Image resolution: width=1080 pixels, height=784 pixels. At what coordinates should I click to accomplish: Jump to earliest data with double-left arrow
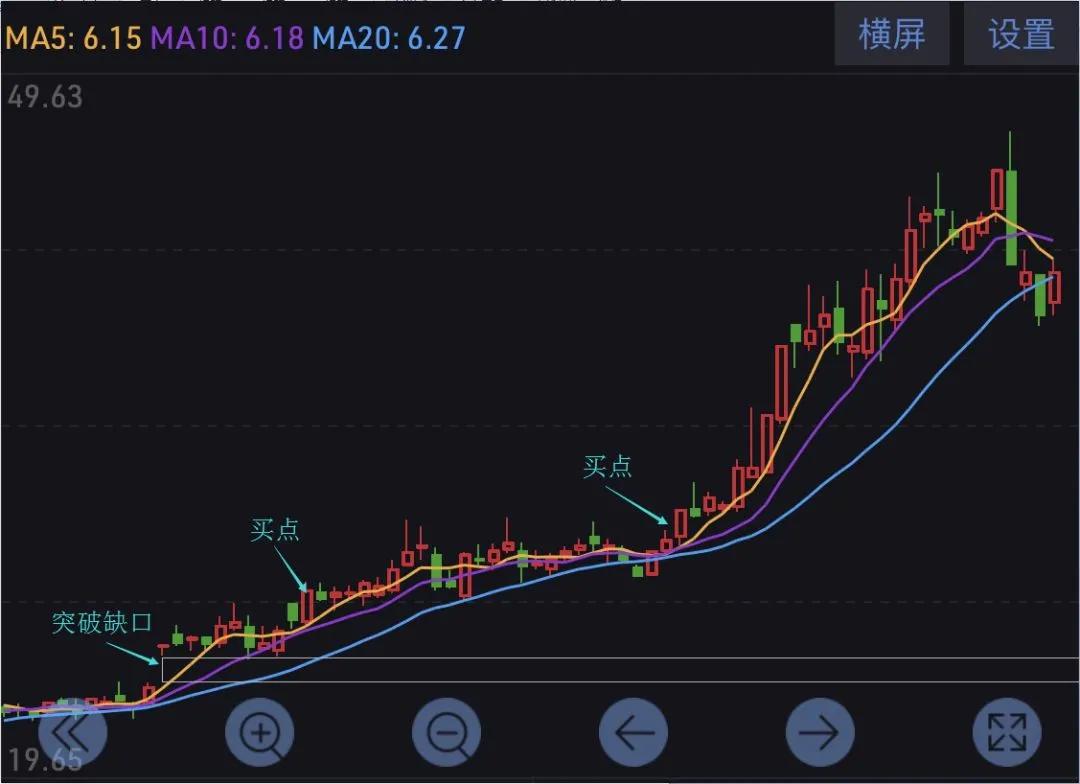coord(72,733)
